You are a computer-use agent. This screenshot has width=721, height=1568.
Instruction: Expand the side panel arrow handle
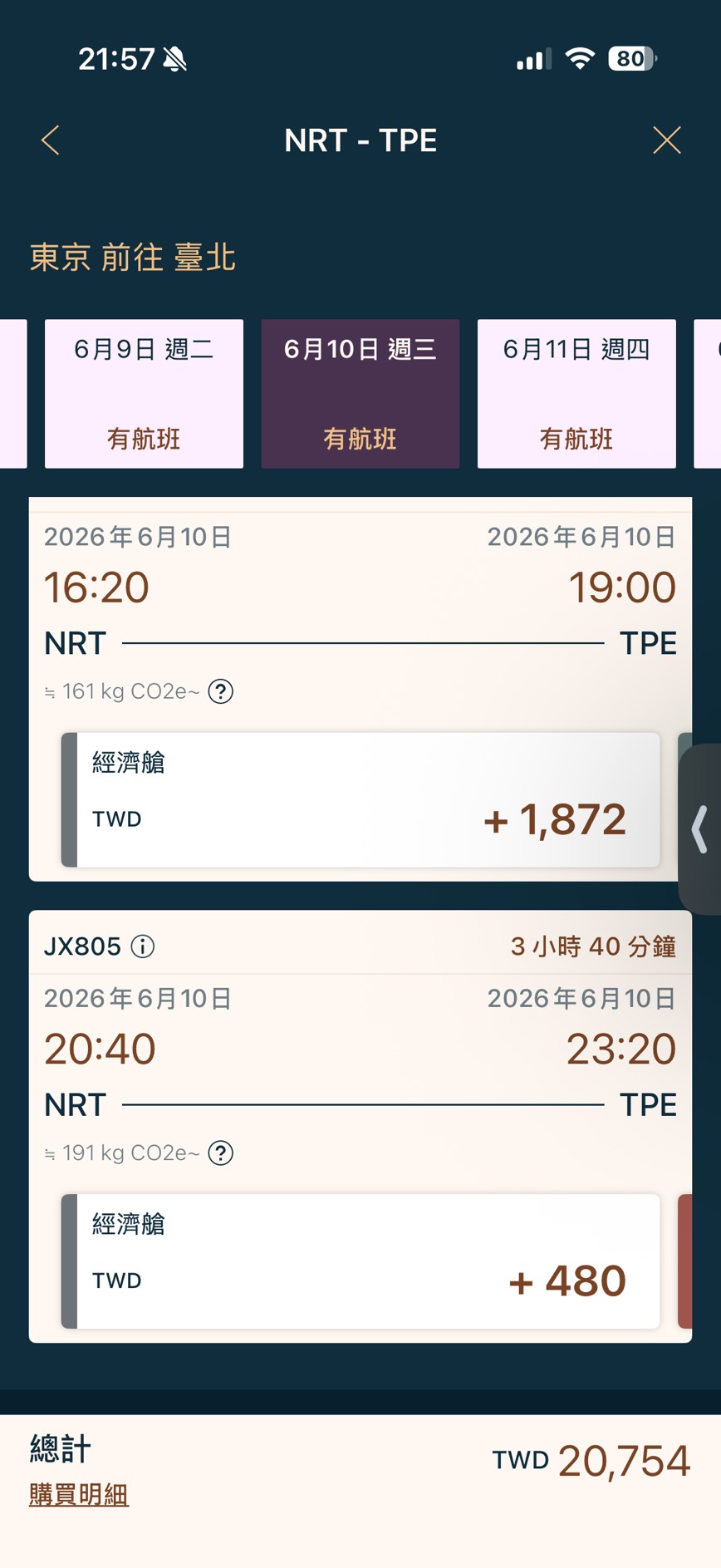700,829
